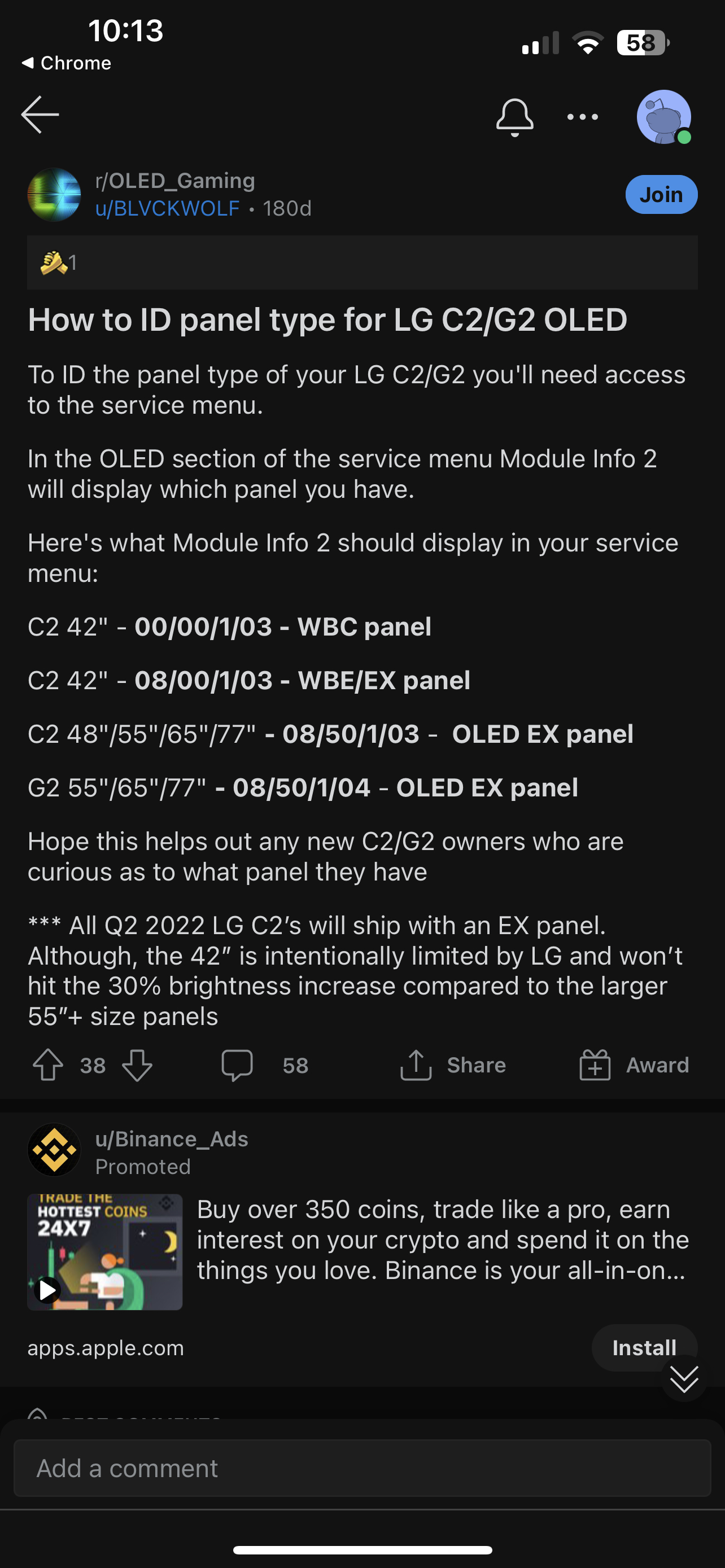
Task: Open the notifications bell
Action: 514,117
